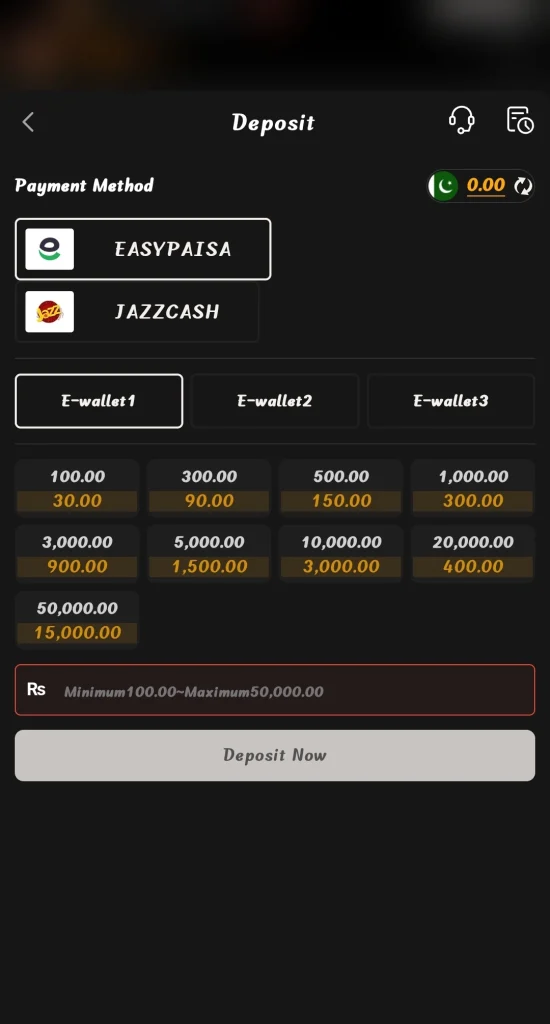Choose the 10,000.00 deposit amount
This screenshot has height=1024, width=550.
point(341,554)
